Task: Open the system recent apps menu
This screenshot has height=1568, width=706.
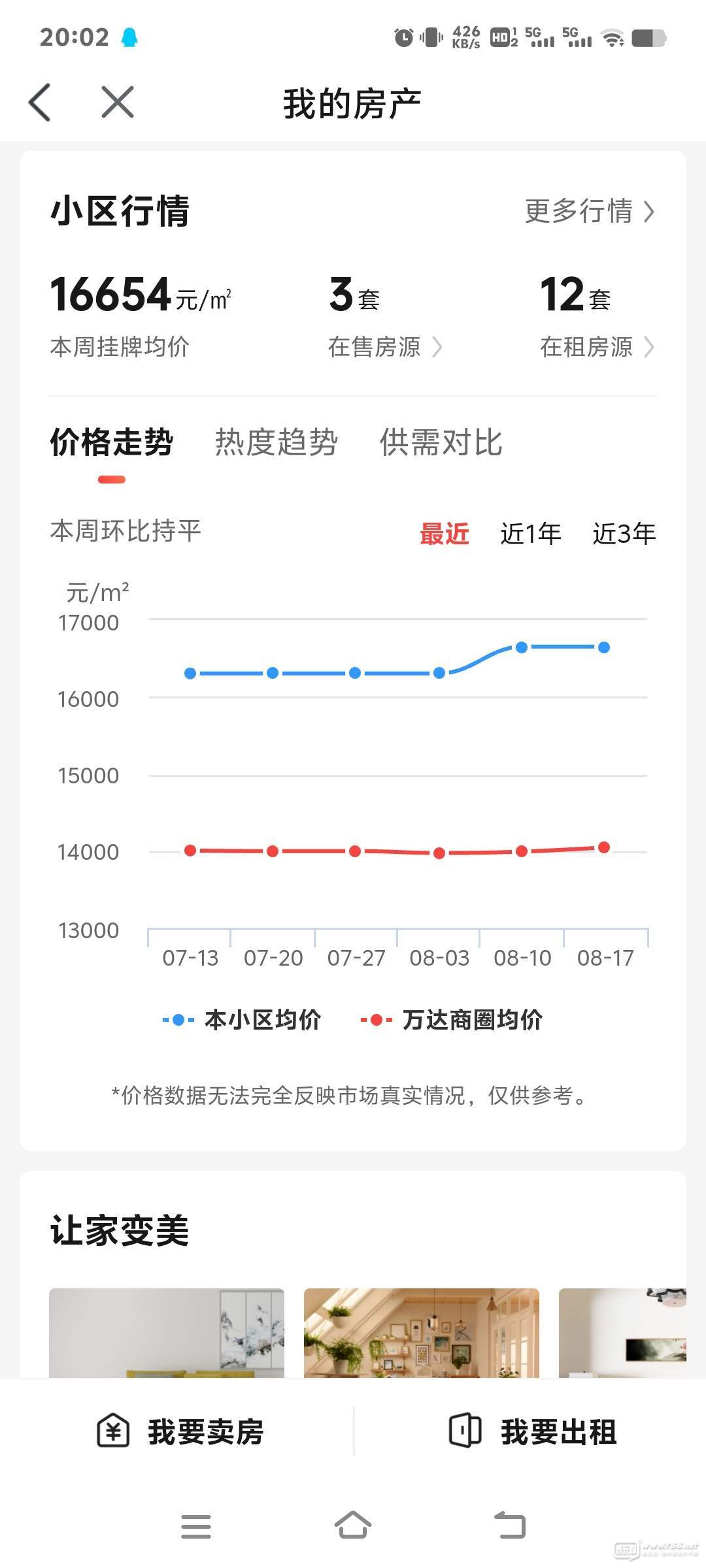Action: click(x=196, y=1526)
